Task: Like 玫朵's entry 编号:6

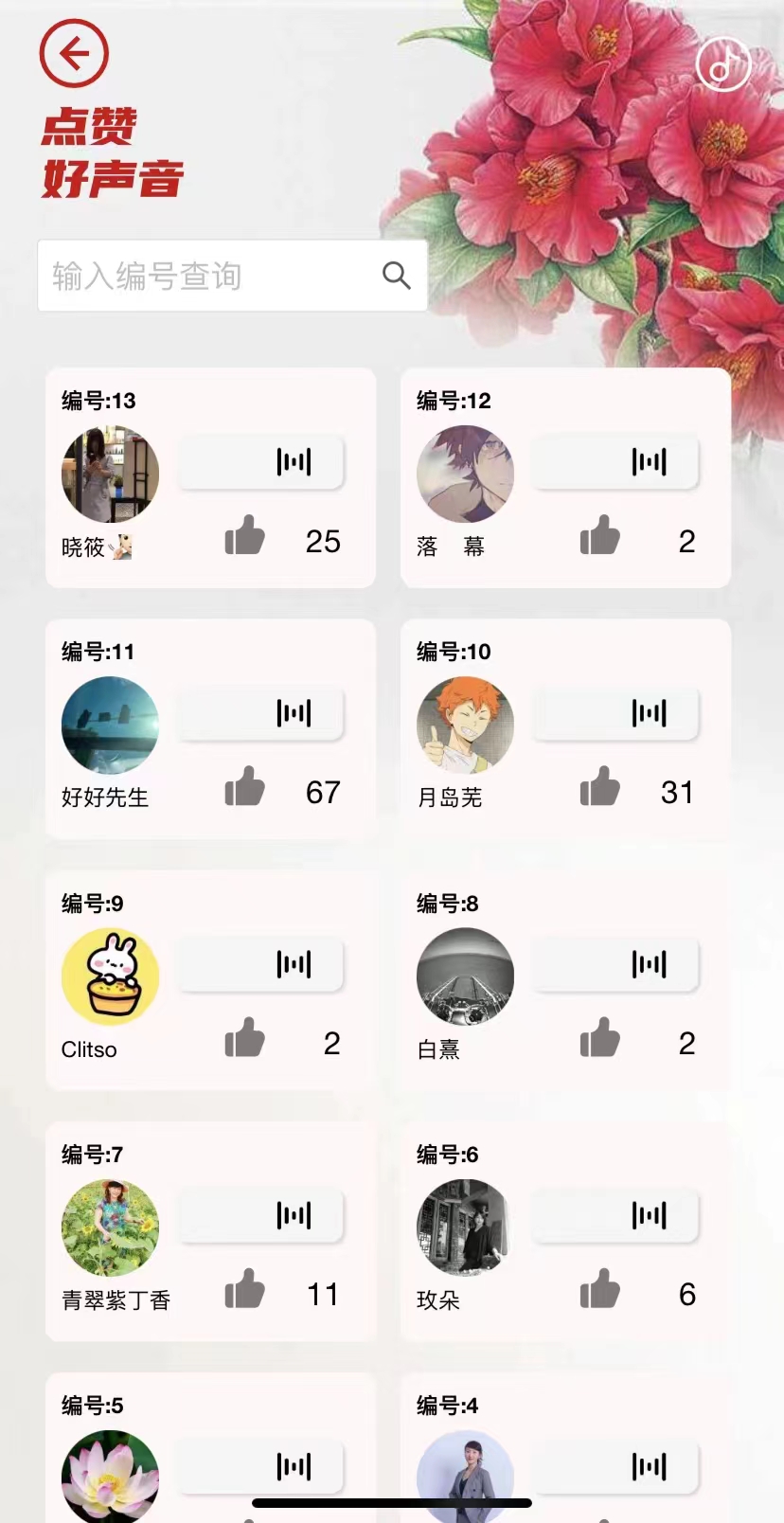Action: coord(600,1290)
